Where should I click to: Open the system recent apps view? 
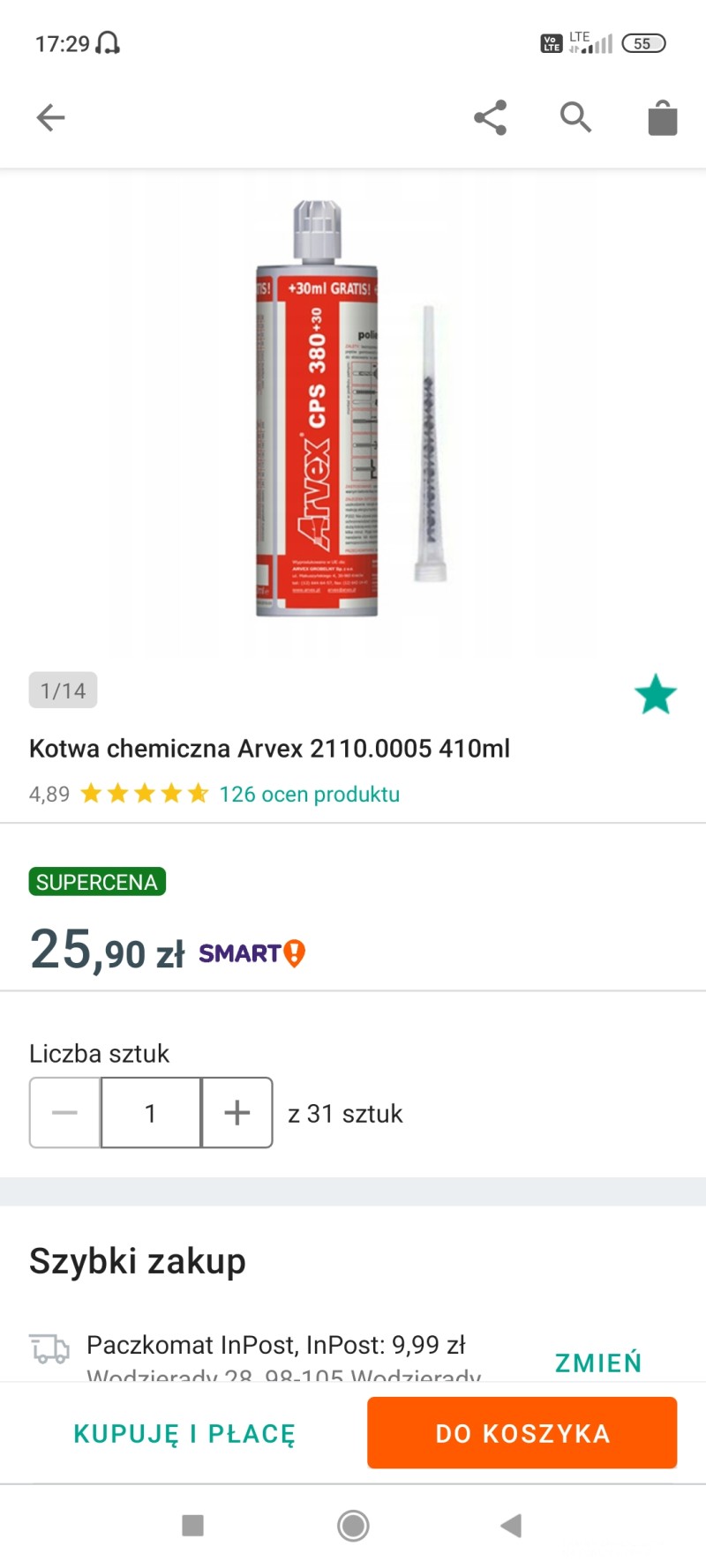[x=192, y=1526]
